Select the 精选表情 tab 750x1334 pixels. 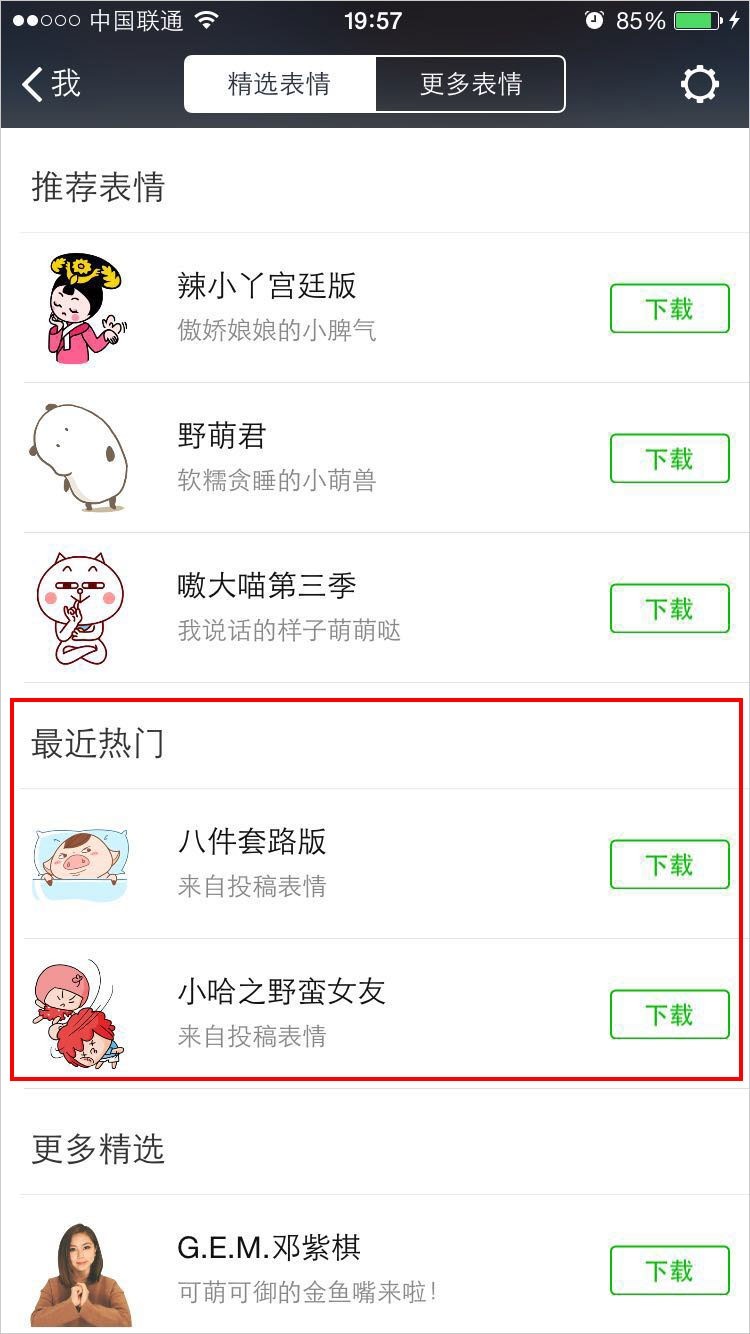pyautogui.click(x=280, y=84)
